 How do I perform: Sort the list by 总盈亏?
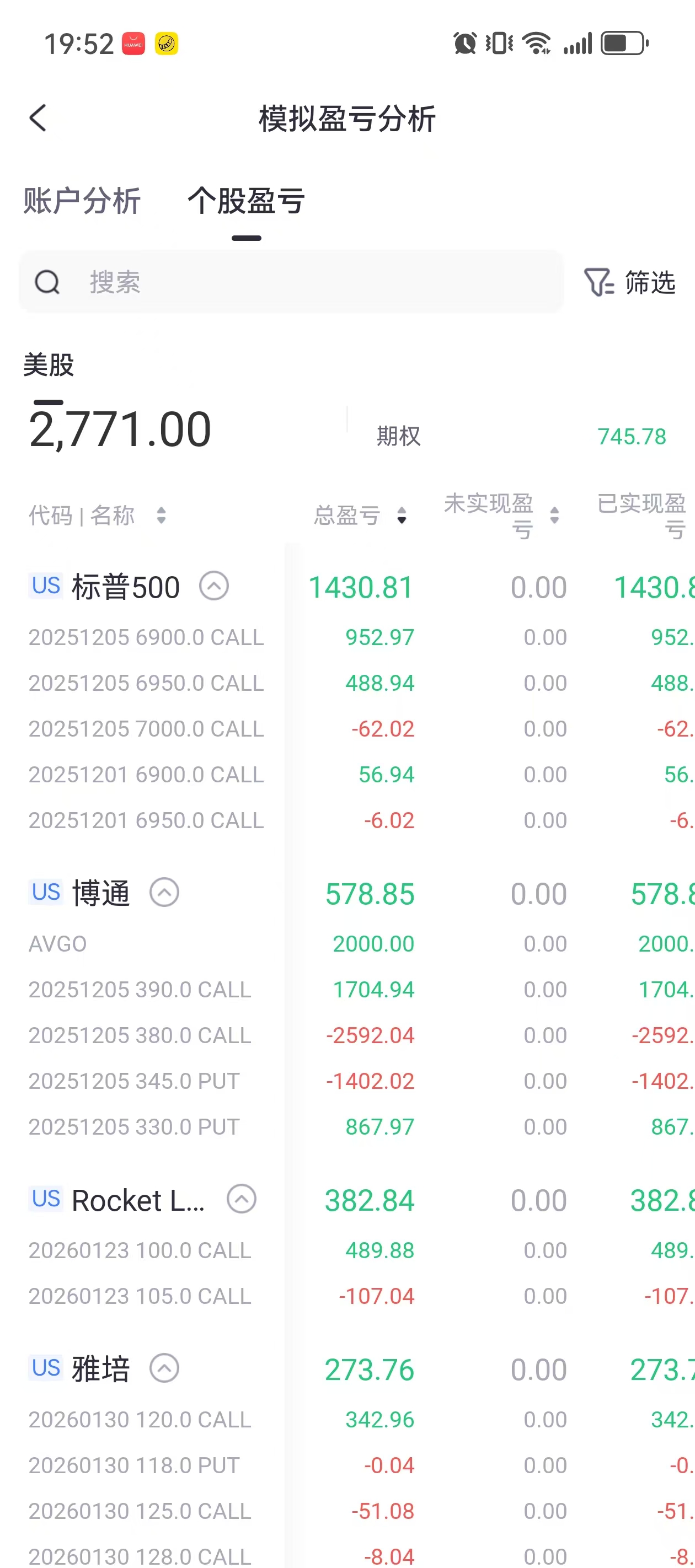tap(360, 515)
